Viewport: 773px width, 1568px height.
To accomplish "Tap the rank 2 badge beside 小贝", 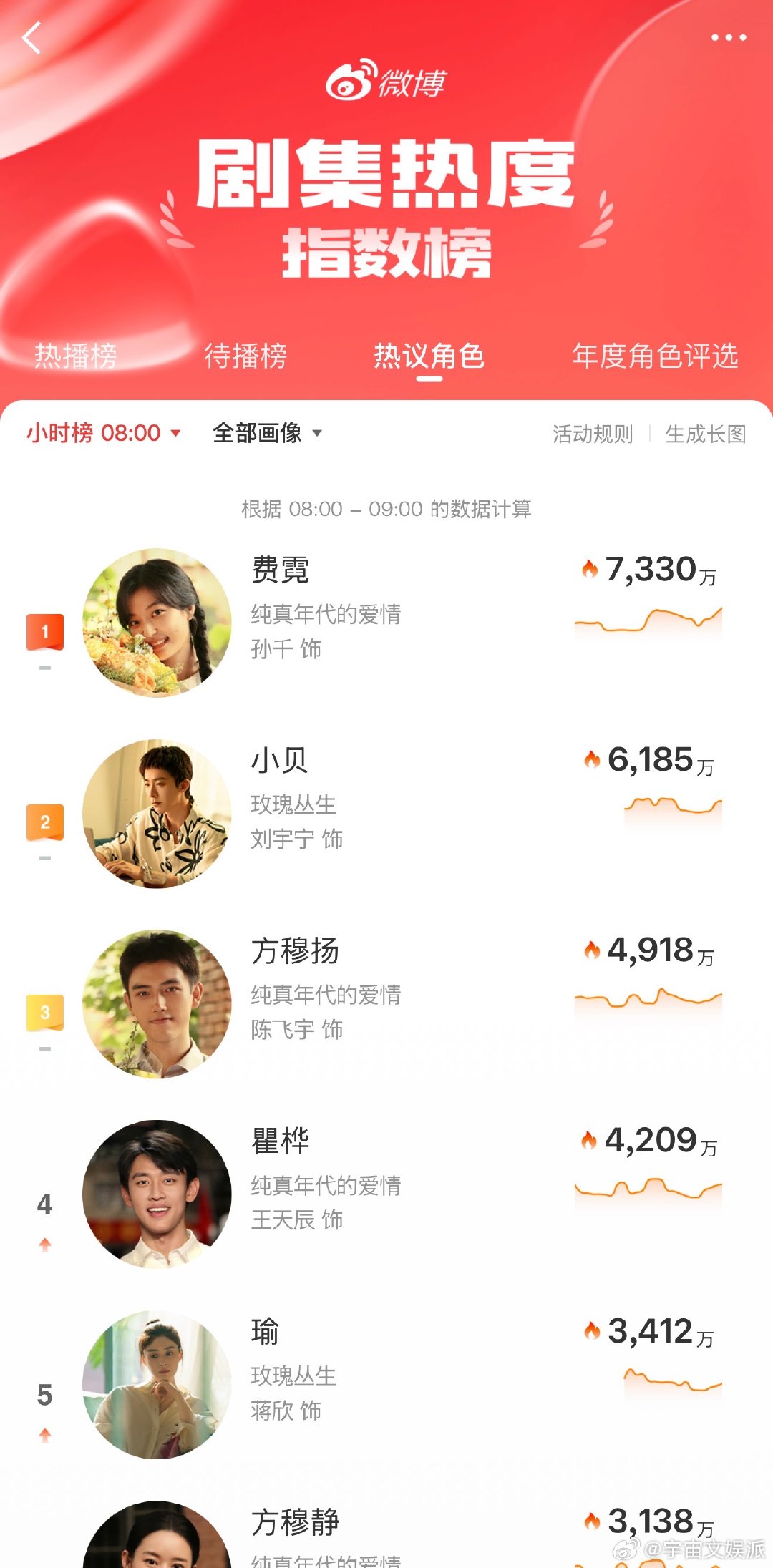I will (x=44, y=822).
